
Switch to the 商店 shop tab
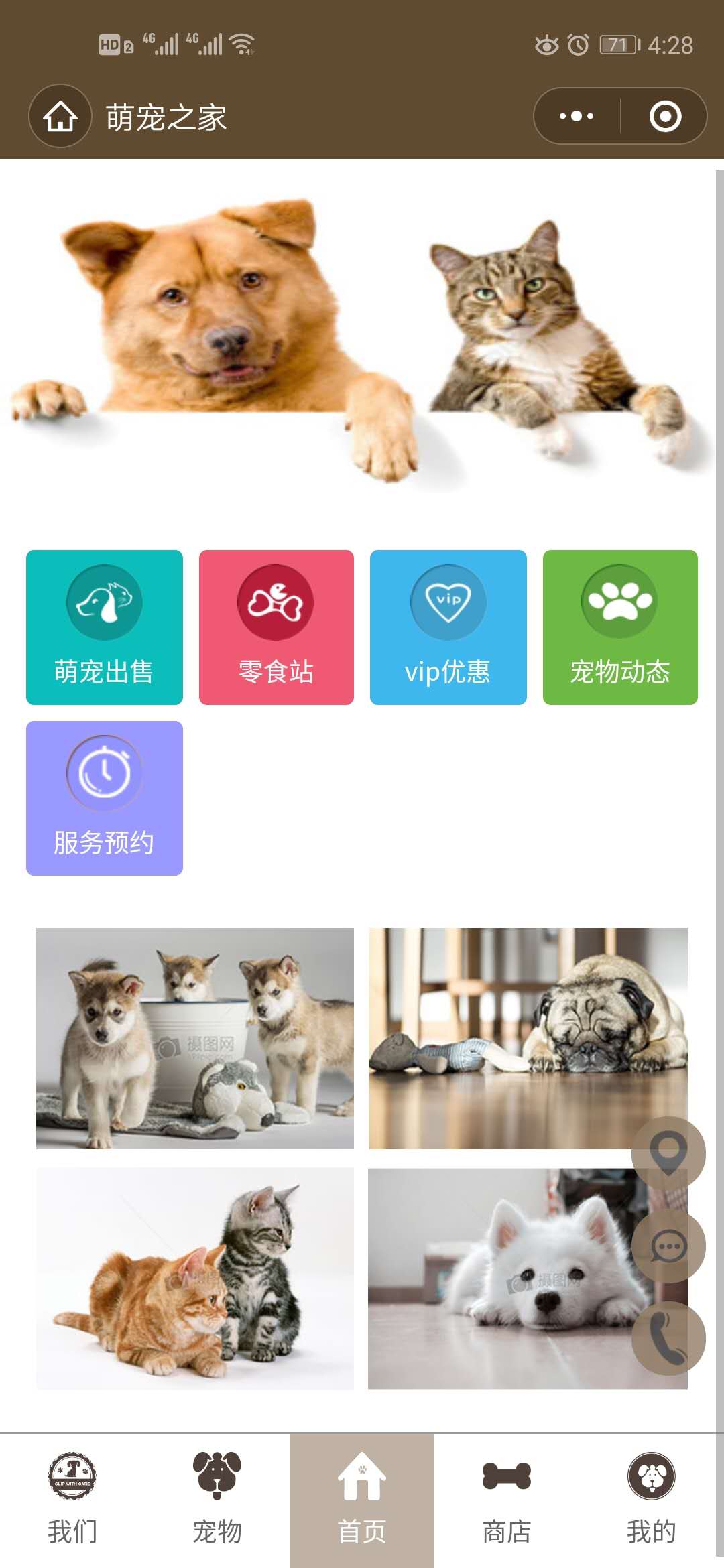[507, 1501]
